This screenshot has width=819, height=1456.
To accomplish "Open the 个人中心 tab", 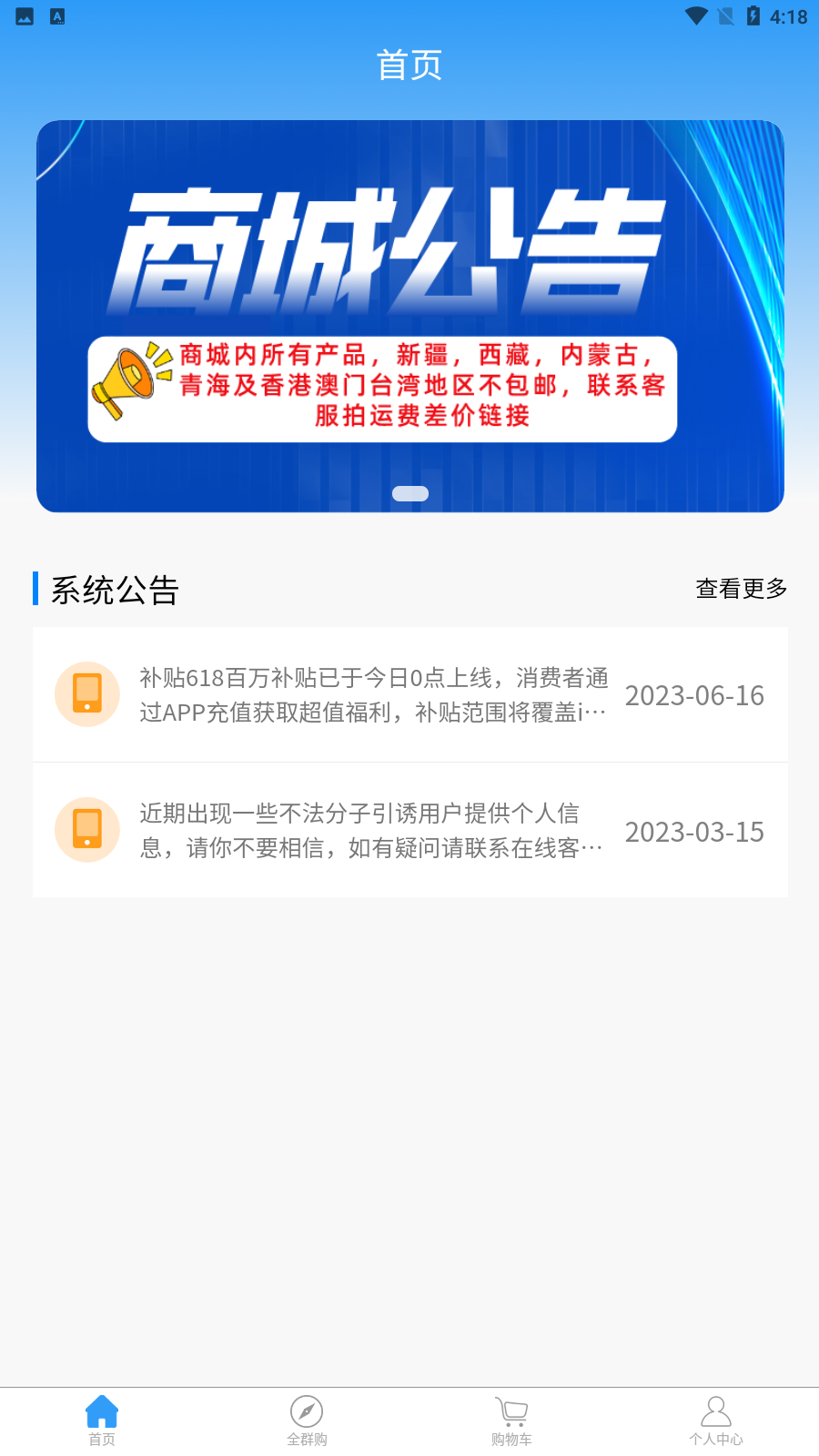I will (x=716, y=1421).
